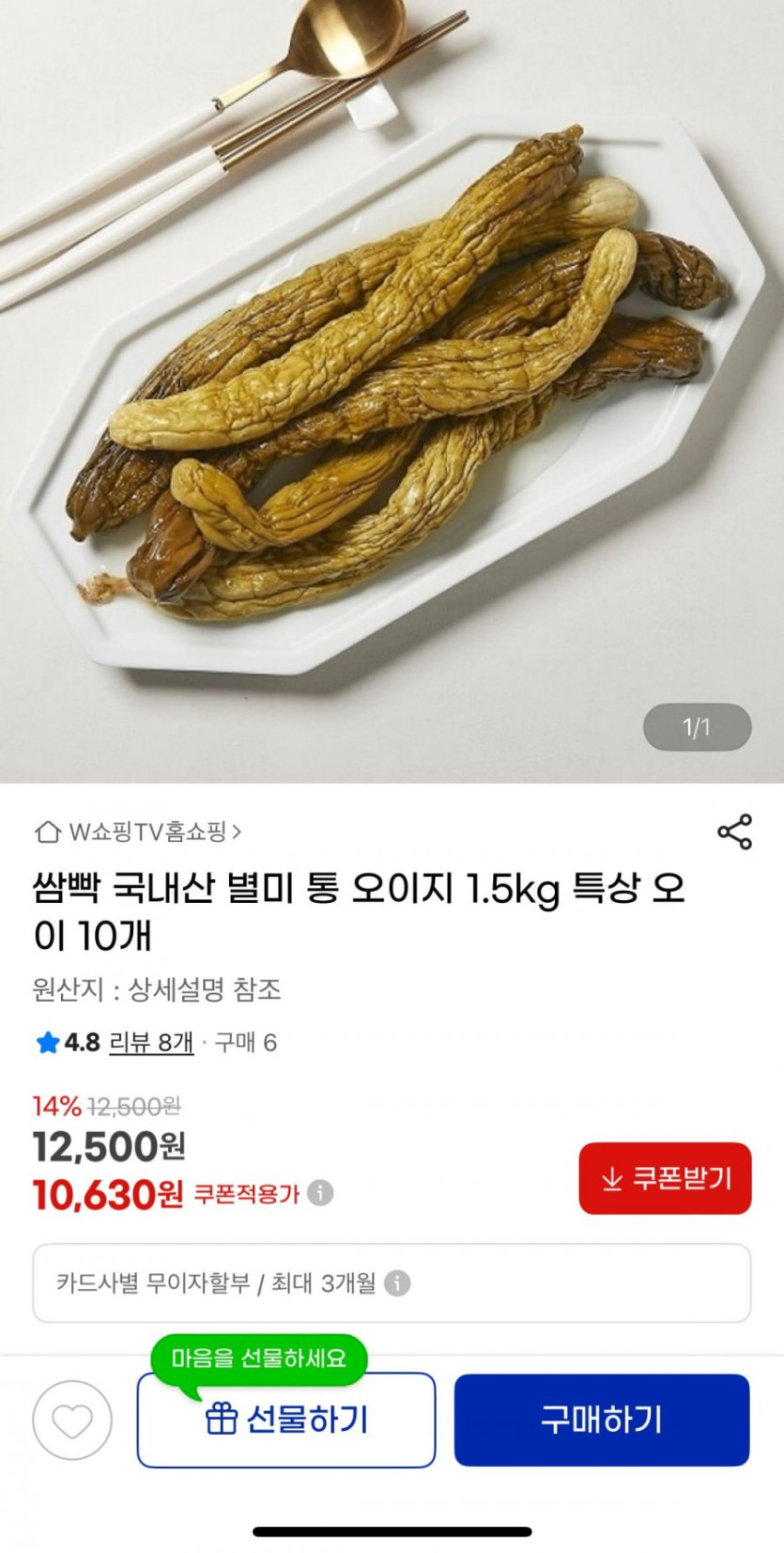This screenshot has height=1553, width=784.
Task: Share this product
Action: (x=734, y=831)
